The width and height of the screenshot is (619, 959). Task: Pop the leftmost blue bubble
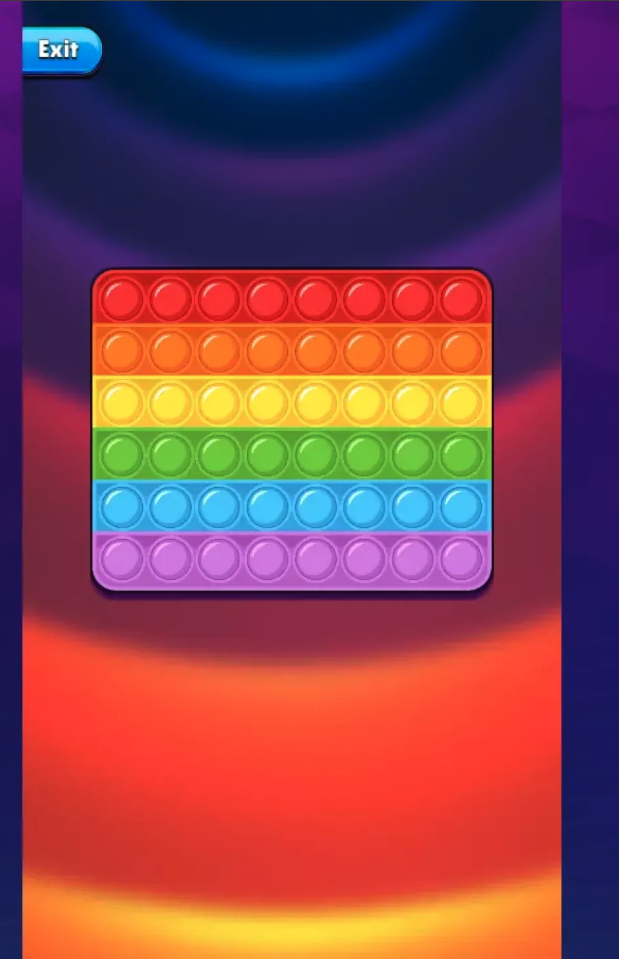coord(122,506)
